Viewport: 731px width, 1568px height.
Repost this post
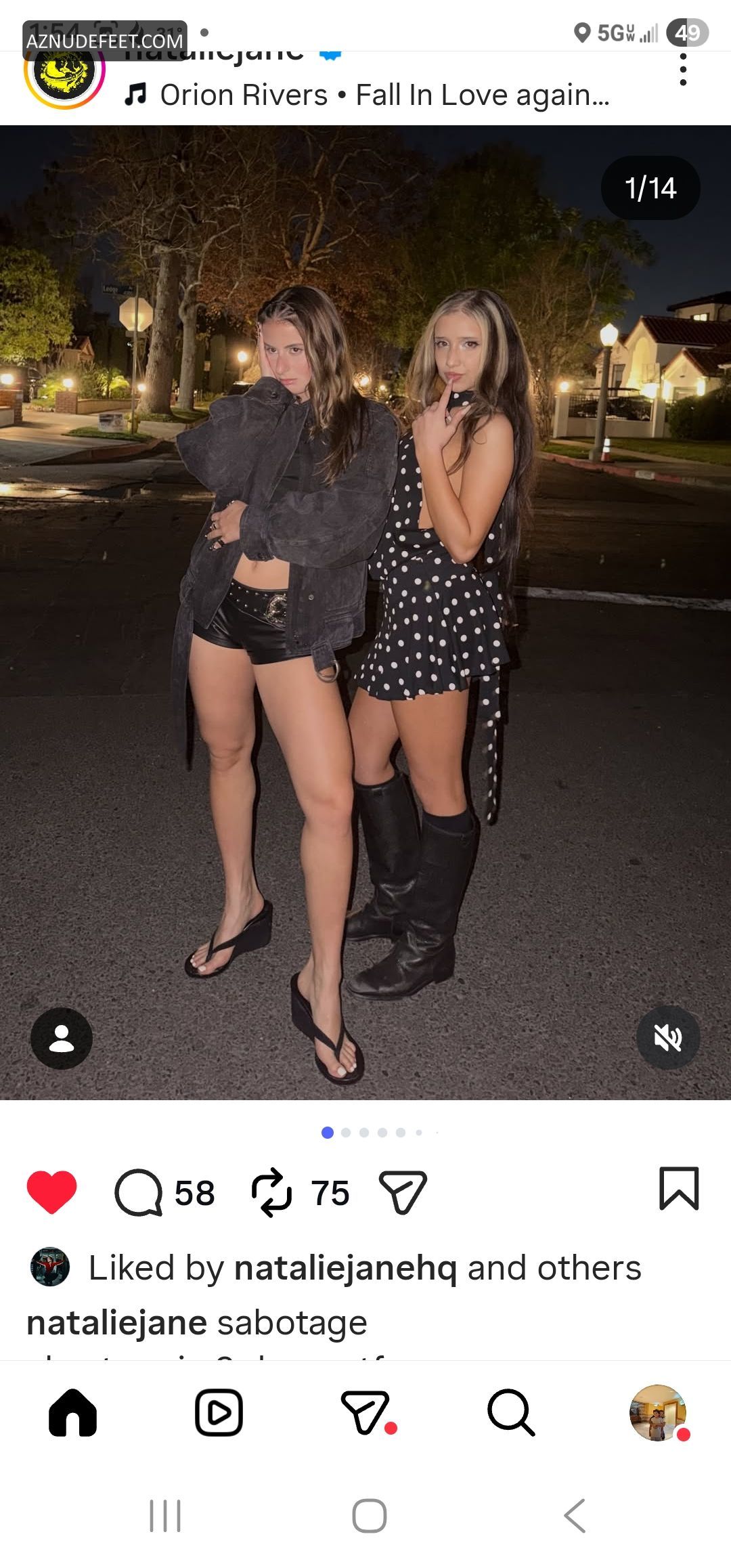click(271, 1192)
